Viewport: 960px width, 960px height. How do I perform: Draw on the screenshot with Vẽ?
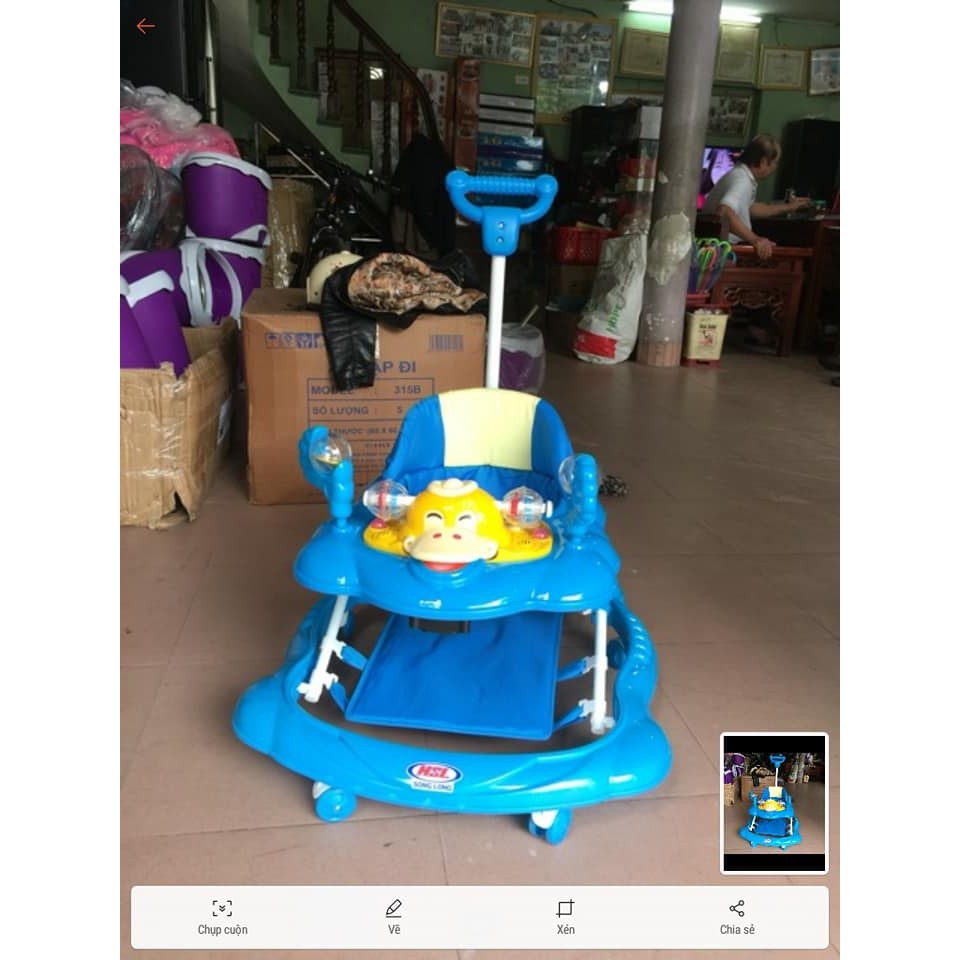(394, 916)
